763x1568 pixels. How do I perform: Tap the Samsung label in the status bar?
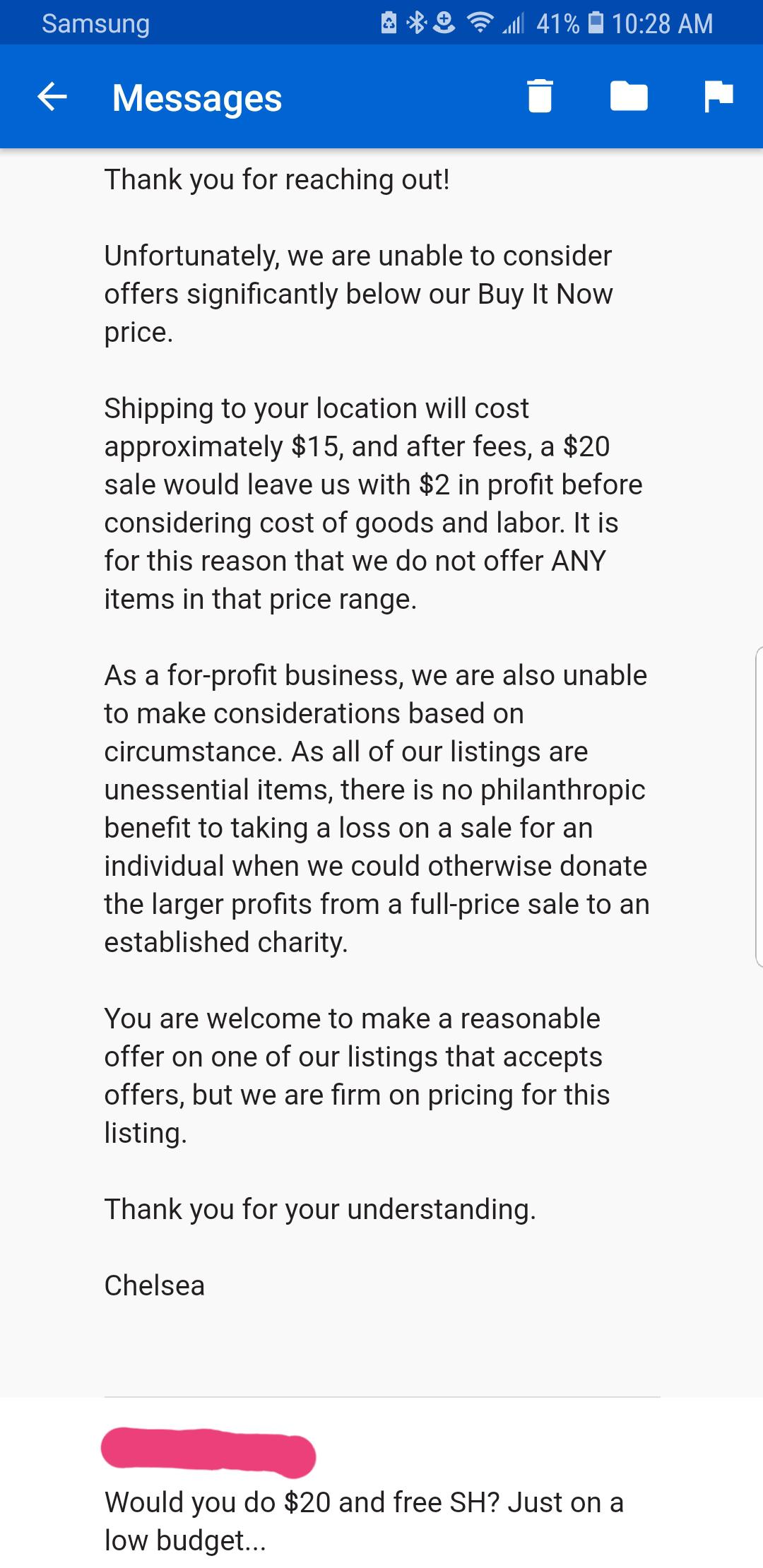click(95, 23)
